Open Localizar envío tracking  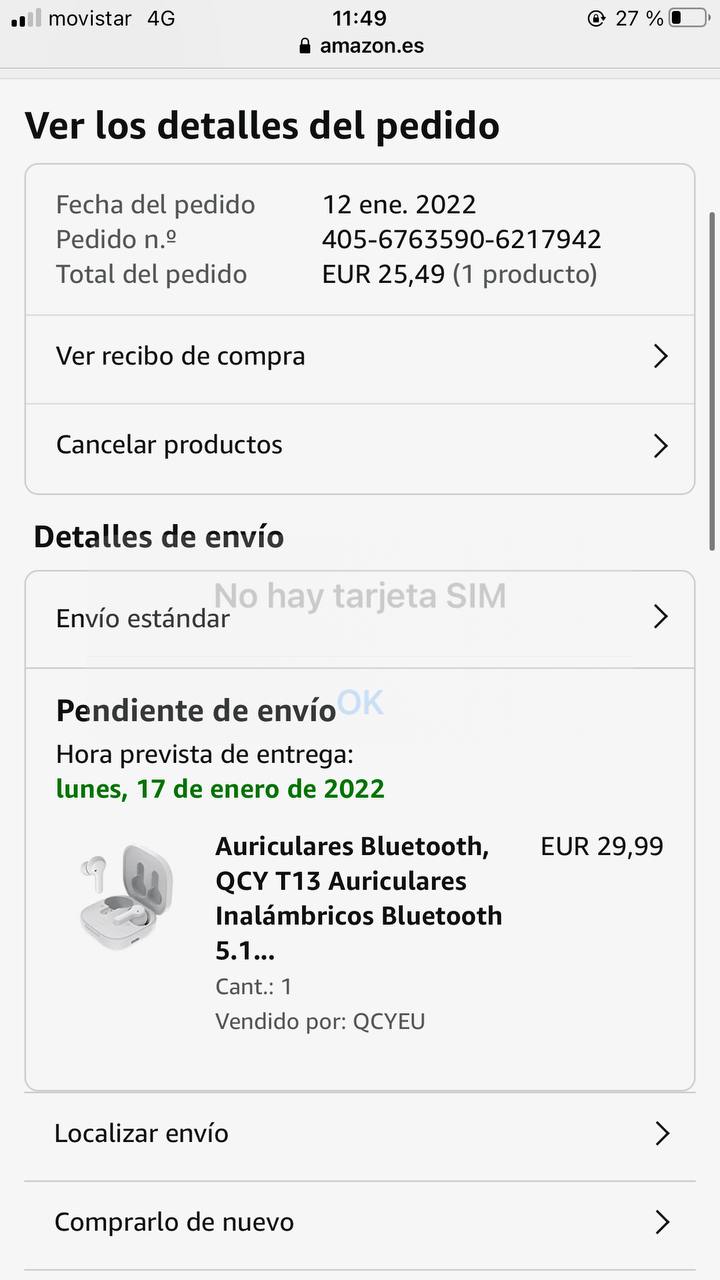click(359, 1134)
